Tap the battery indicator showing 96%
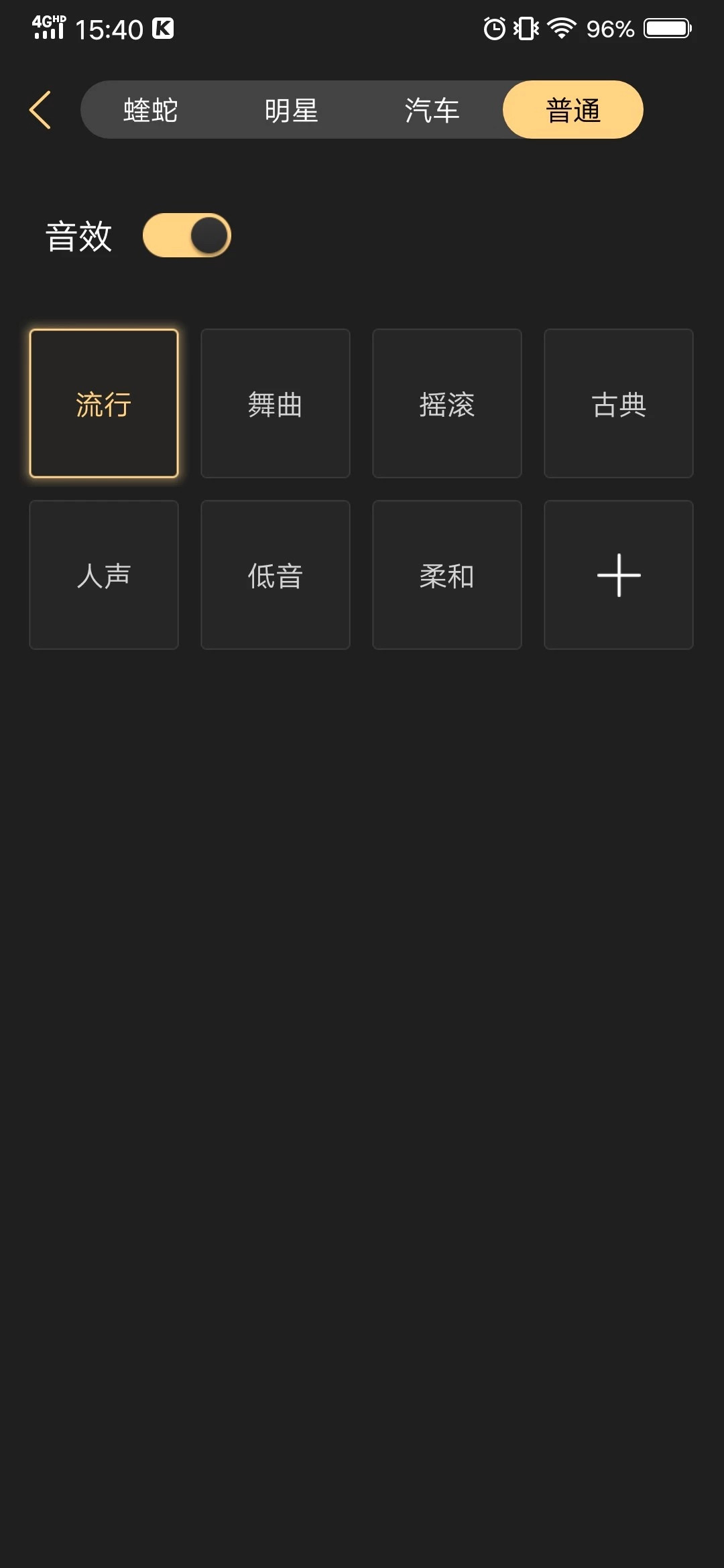The height and width of the screenshot is (1568, 724). (x=665, y=28)
